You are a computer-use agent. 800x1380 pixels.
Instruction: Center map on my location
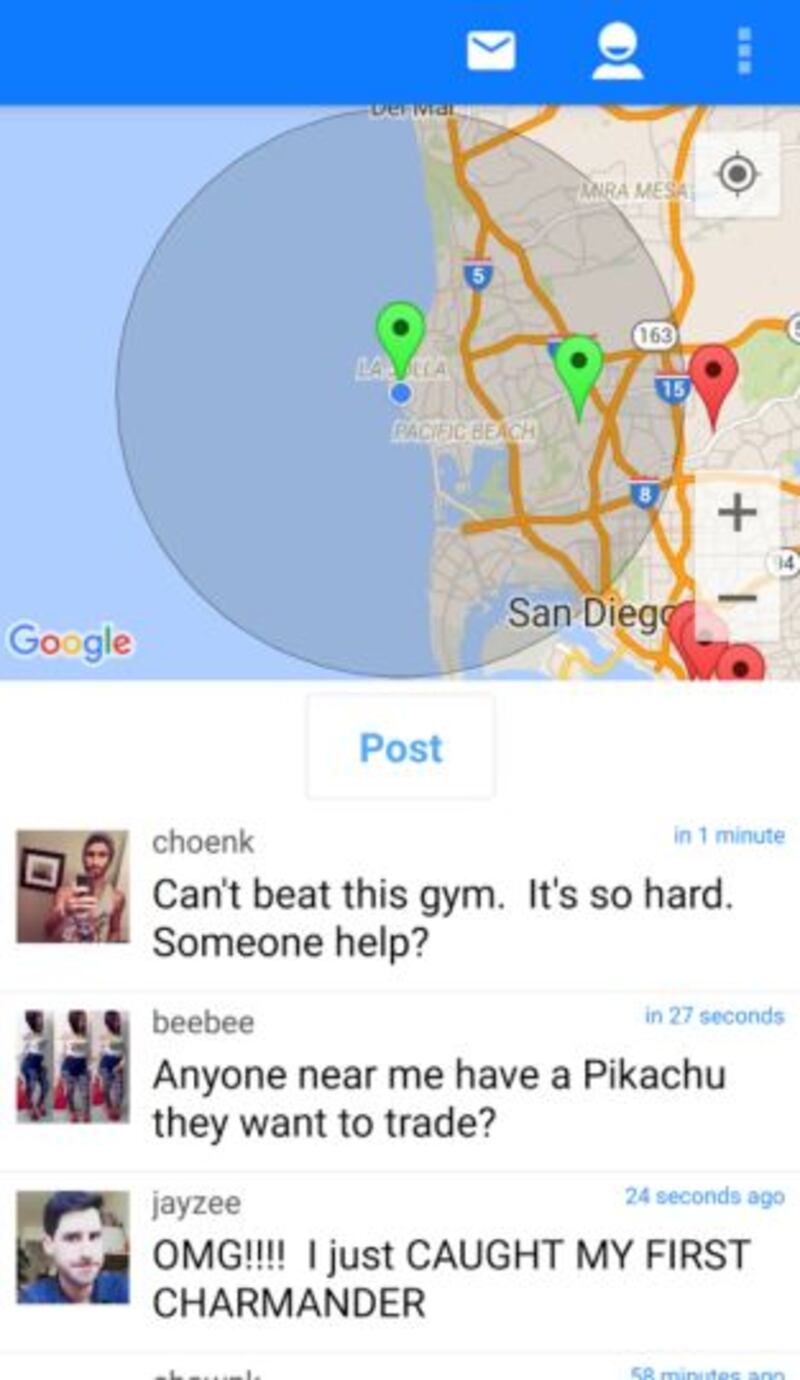tap(737, 175)
